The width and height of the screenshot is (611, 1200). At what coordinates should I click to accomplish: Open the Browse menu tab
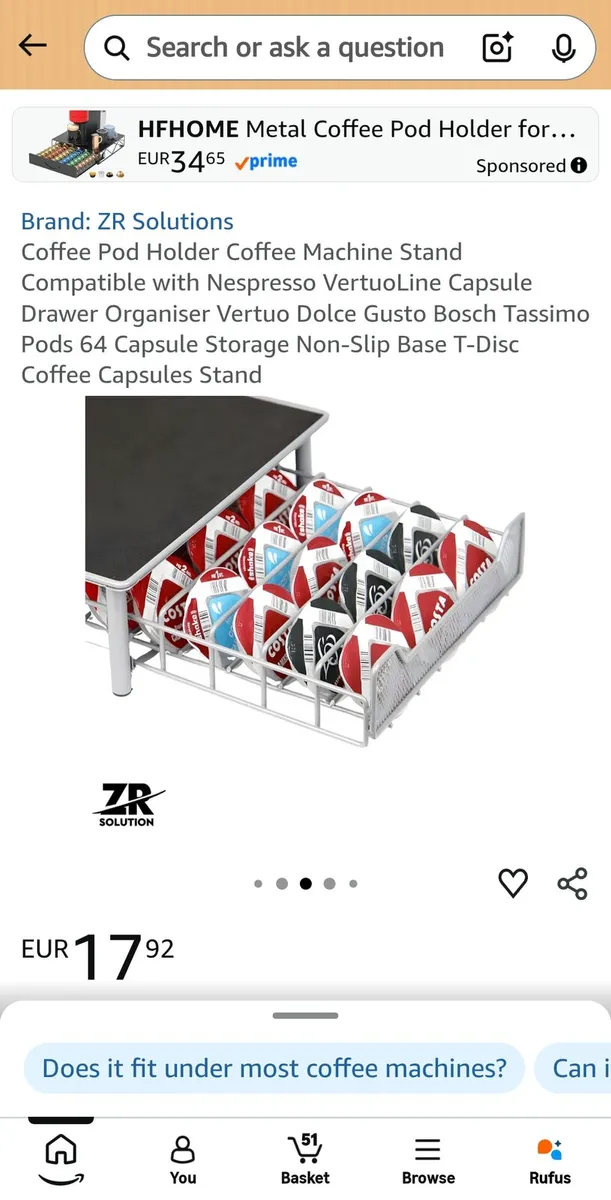[x=428, y=1160]
